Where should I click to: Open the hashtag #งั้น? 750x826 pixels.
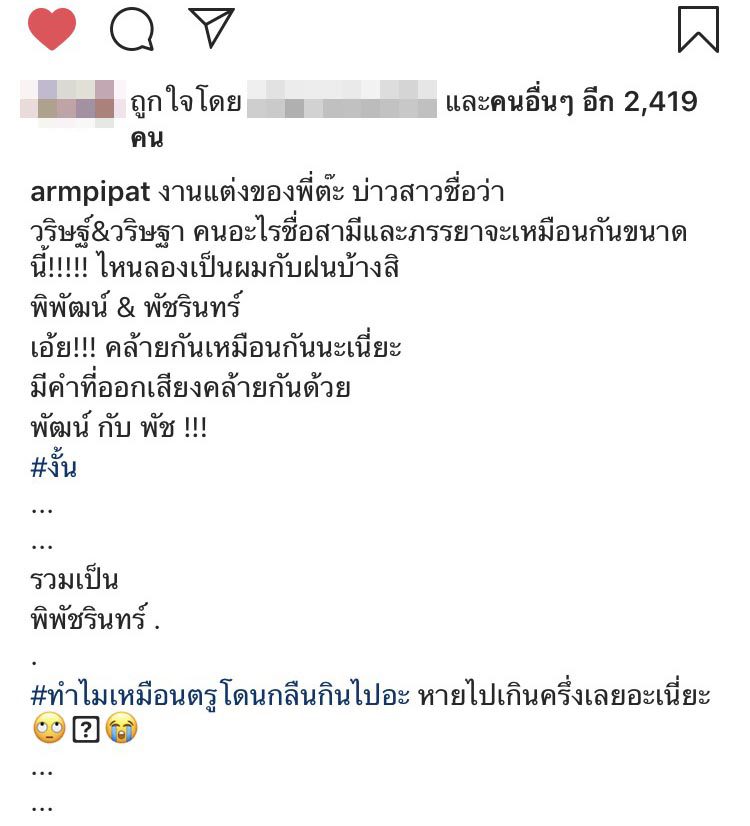coord(54,467)
